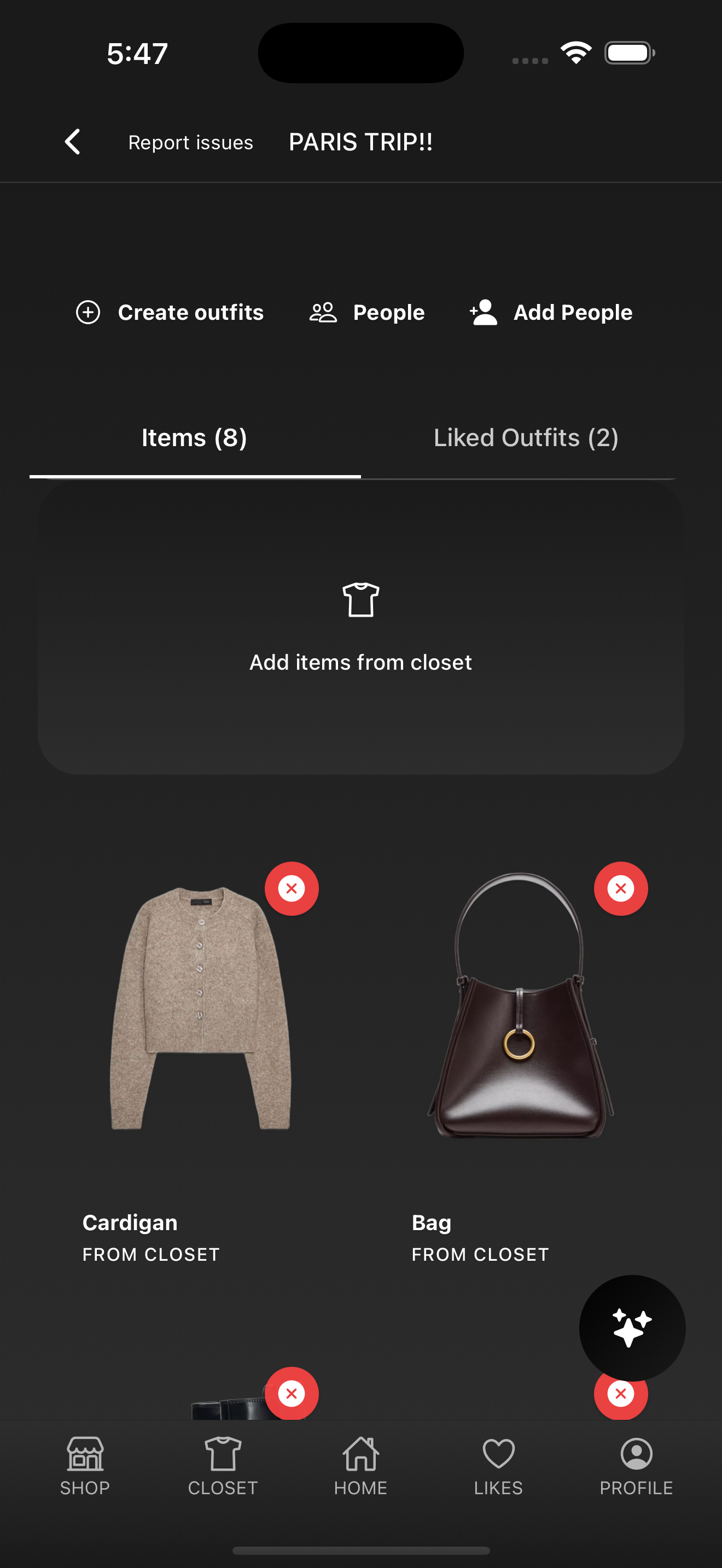Switch to the Items (8) tab
Image resolution: width=722 pixels, height=1568 pixels.
[x=194, y=437]
